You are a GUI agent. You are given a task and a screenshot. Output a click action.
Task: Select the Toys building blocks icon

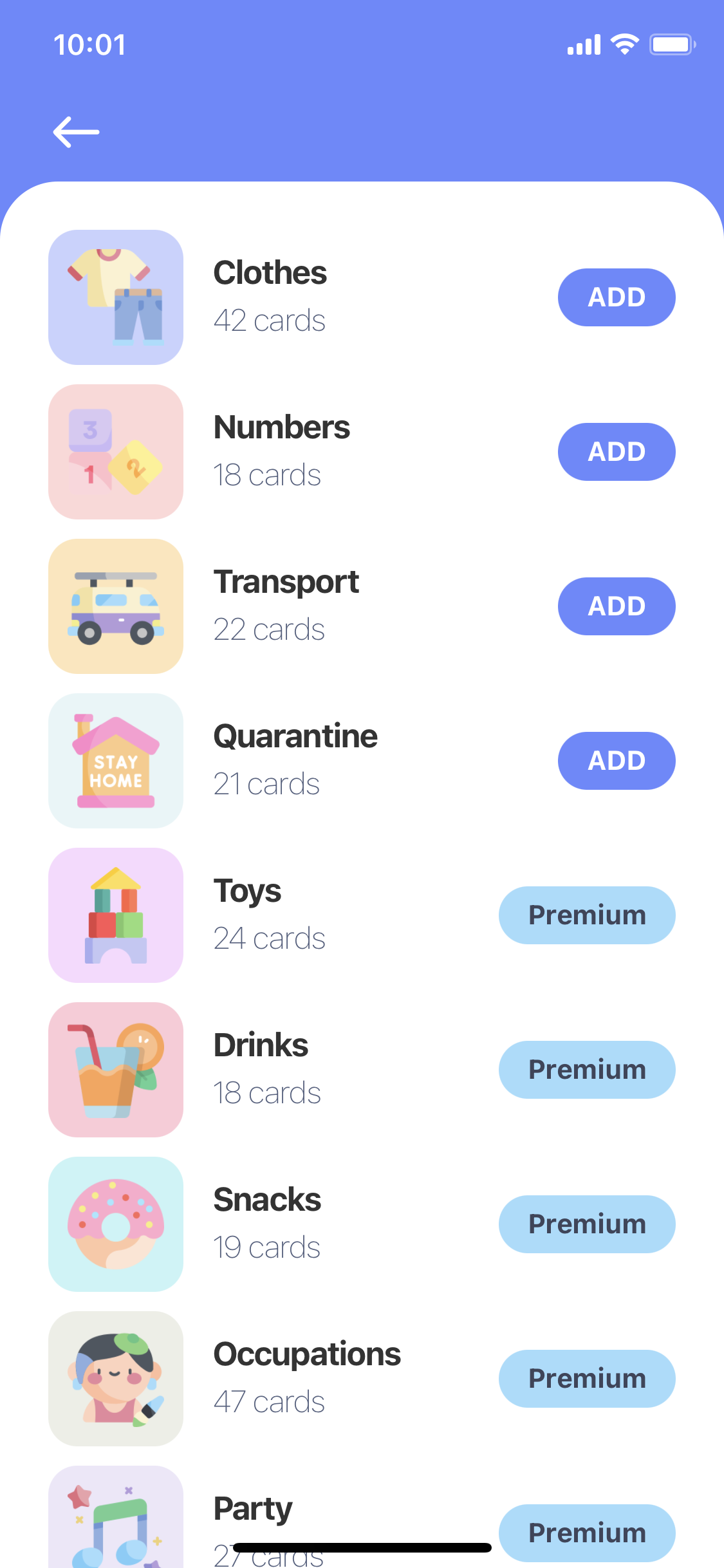116,915
